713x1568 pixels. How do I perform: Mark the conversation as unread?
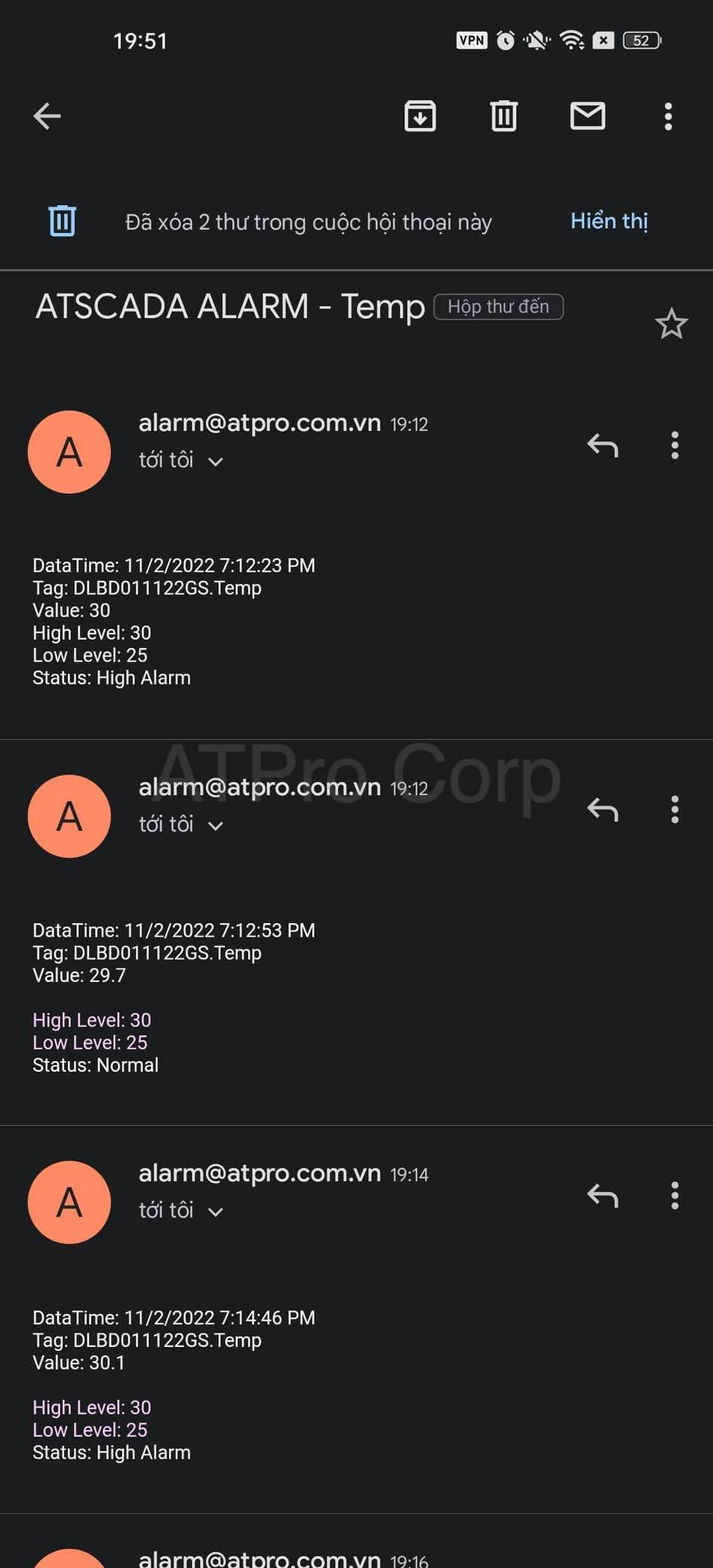tap(588, 116)
